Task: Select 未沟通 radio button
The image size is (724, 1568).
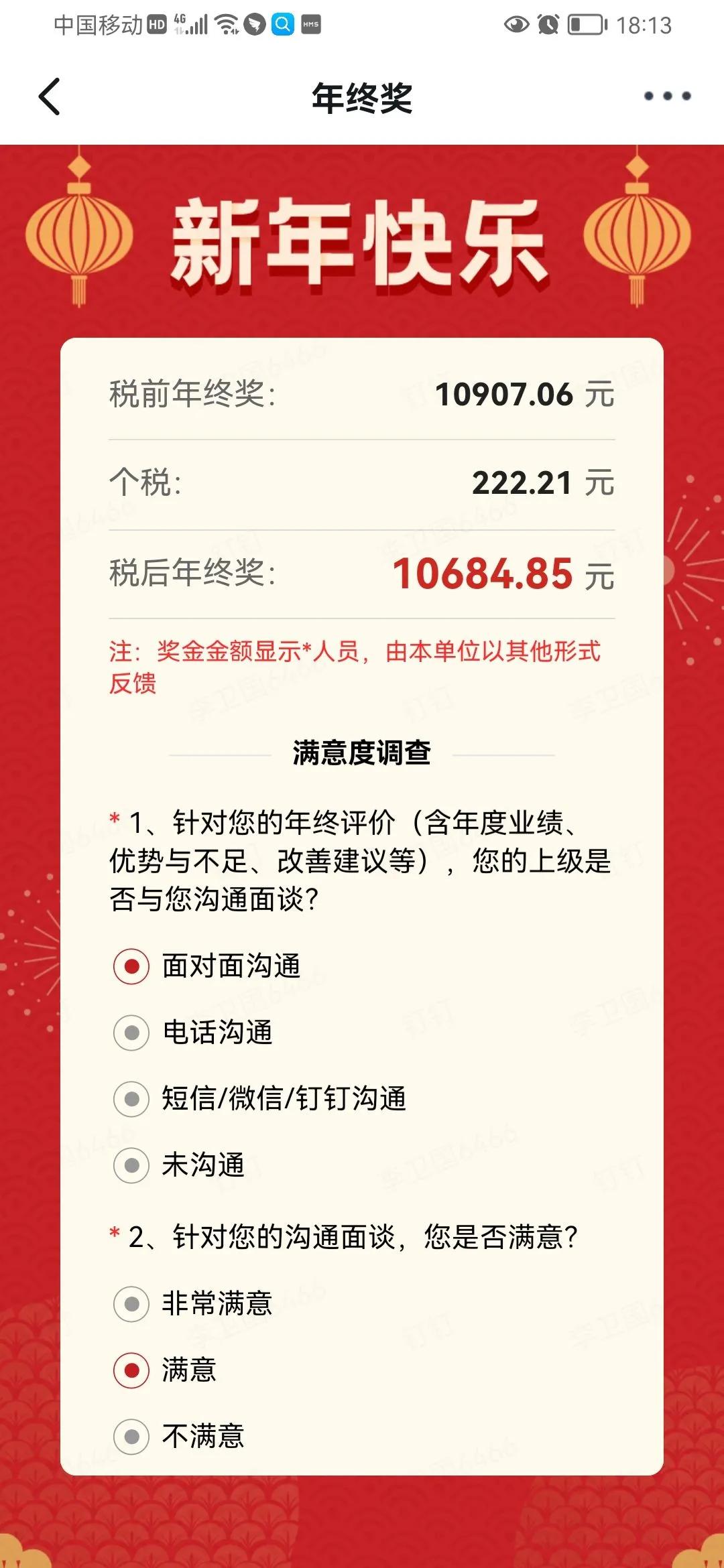Action: [x=131, y=1165]
